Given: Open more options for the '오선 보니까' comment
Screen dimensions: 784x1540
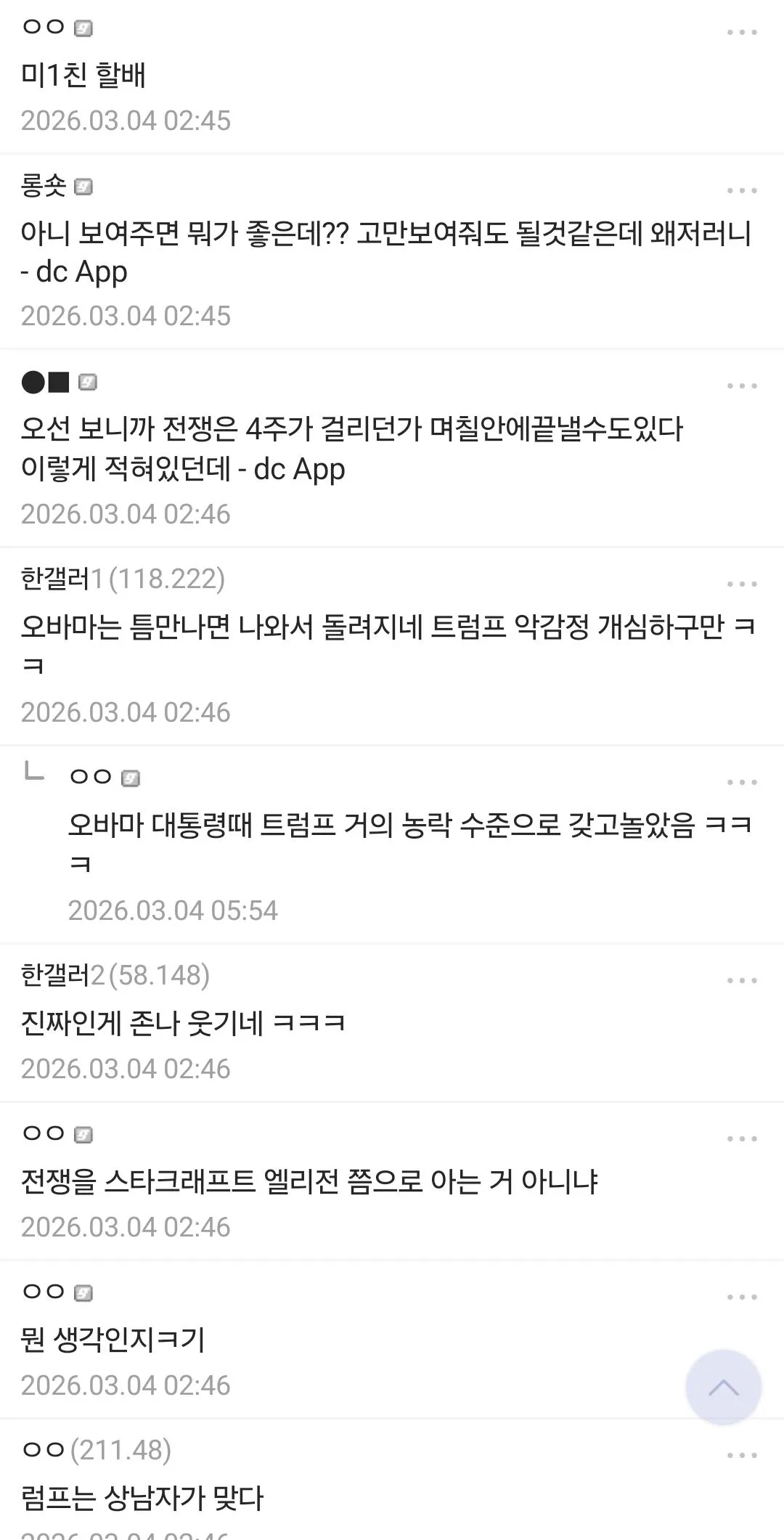Looking at the screenshot, I should click(742, 386).
